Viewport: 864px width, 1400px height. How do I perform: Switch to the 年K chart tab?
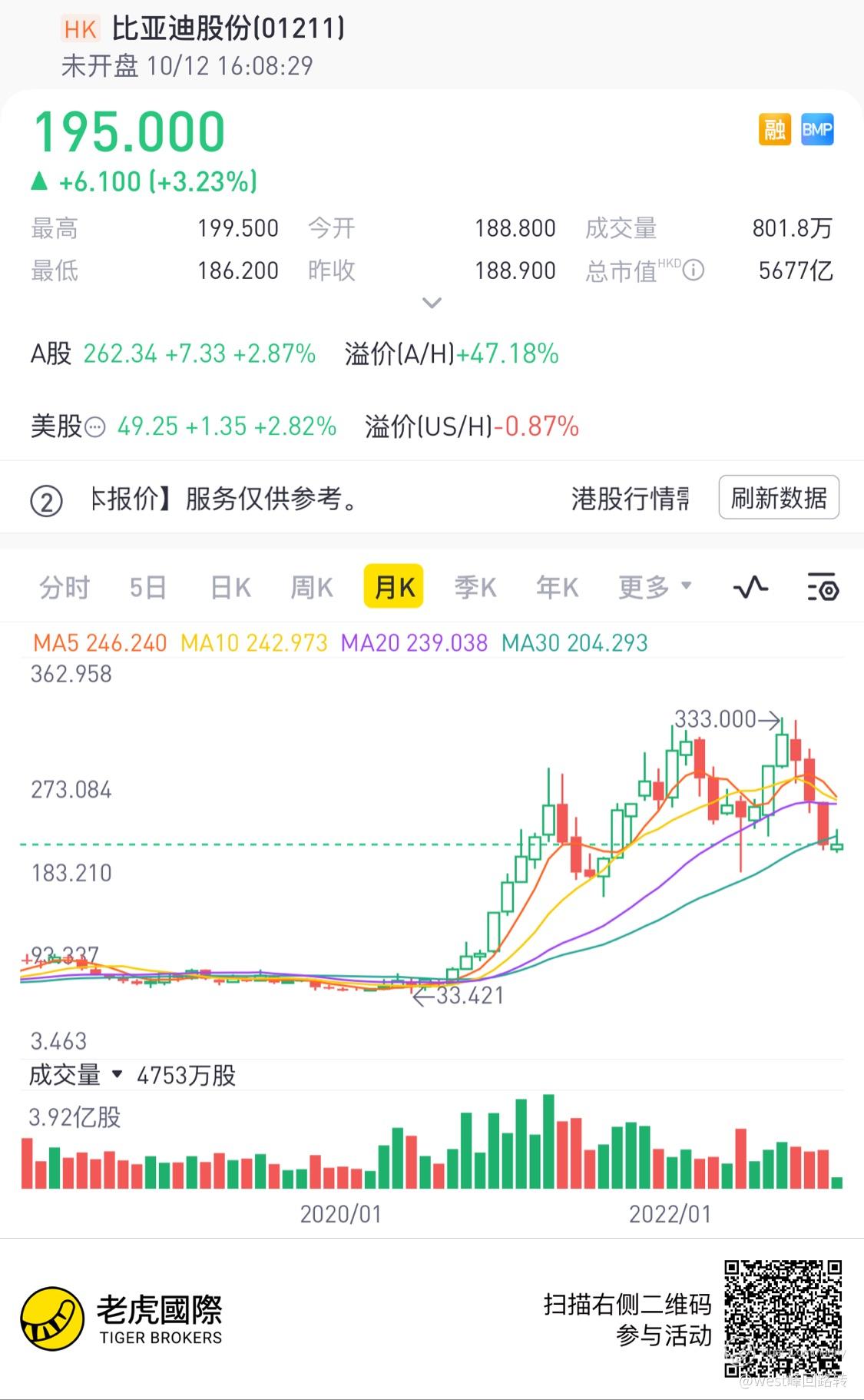click(x=557, y=588)
